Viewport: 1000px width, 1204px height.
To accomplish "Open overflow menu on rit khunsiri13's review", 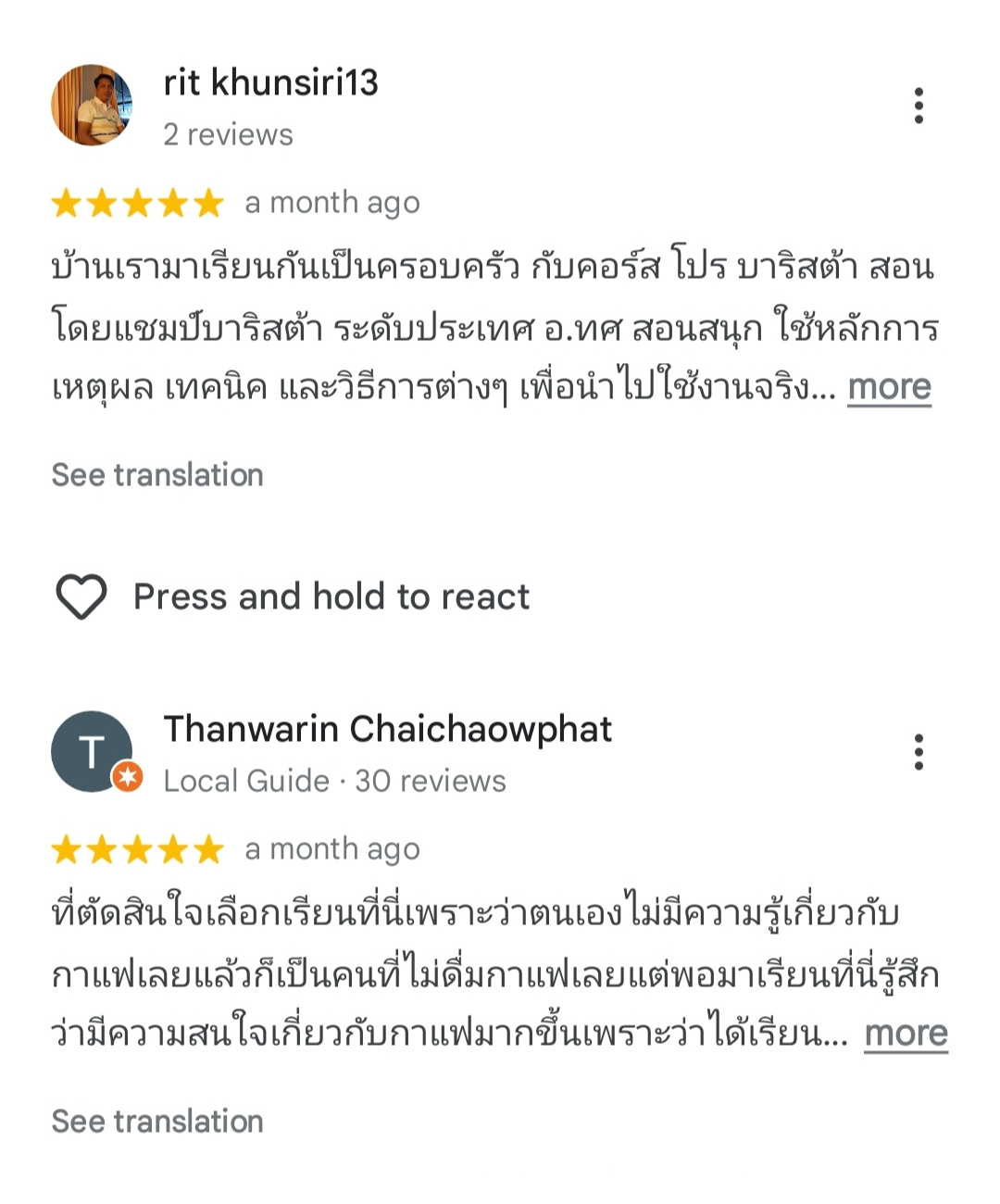I will pos(918,106).
